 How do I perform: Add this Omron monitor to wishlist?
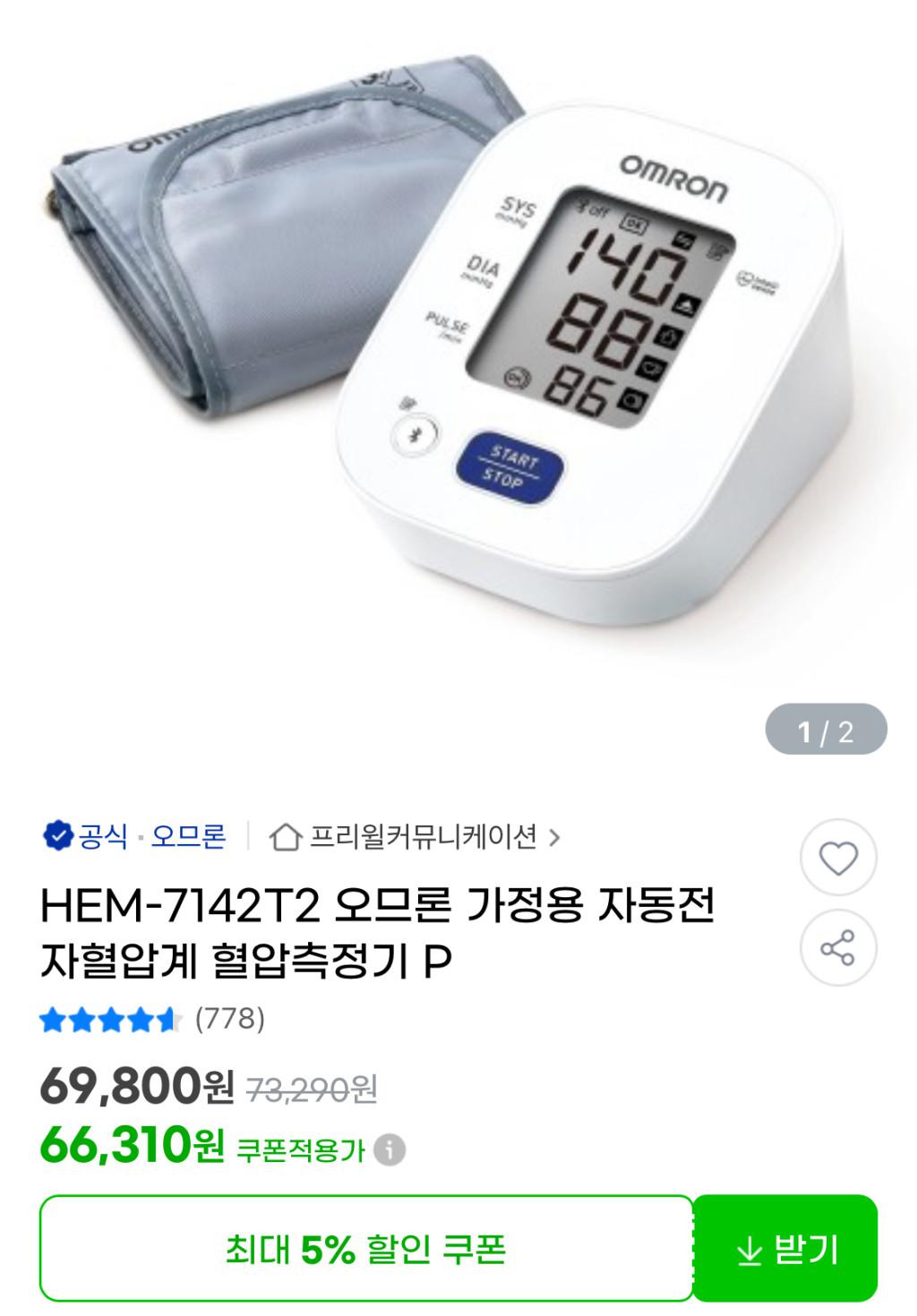[838, 859]
